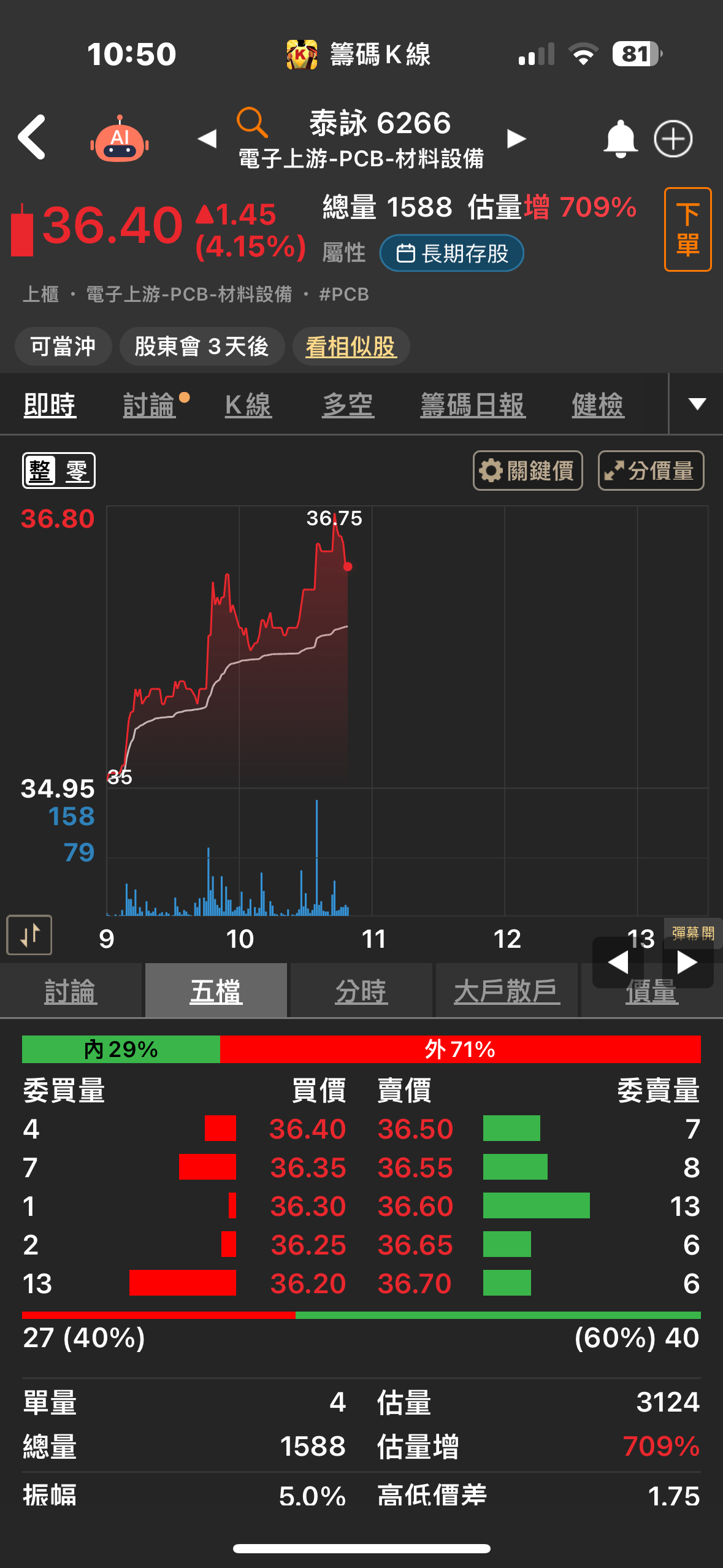Open the 看相似股 link
This screenshot has height=1568, width=723.
[x=351, y=347]
